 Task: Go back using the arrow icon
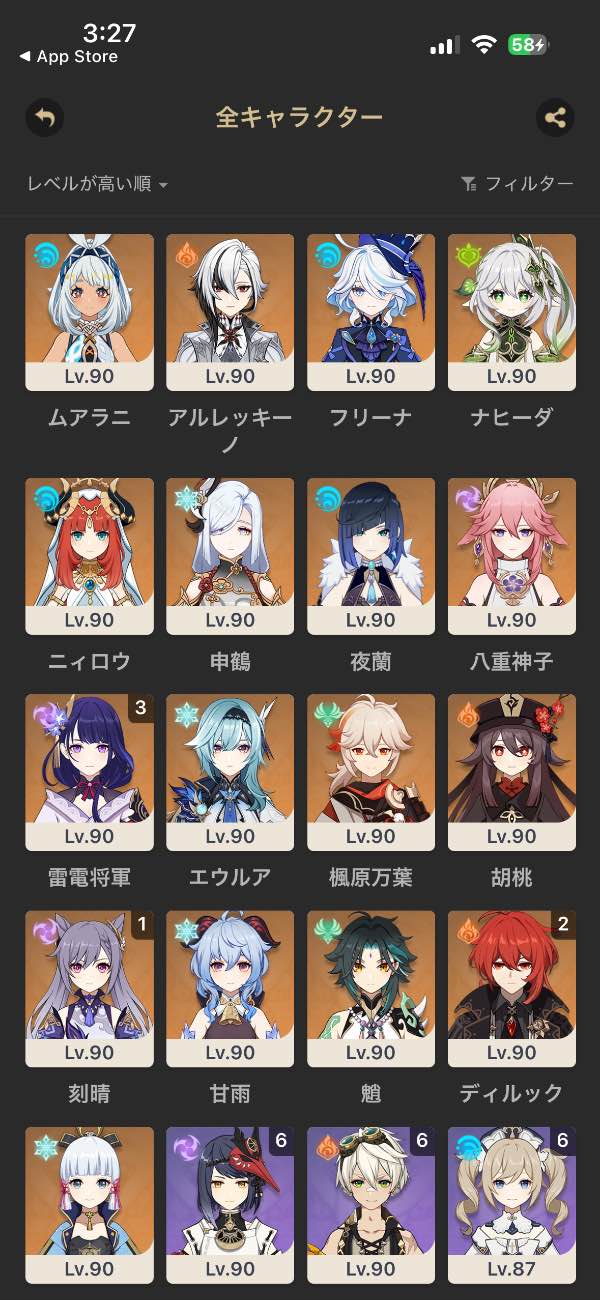44,118
